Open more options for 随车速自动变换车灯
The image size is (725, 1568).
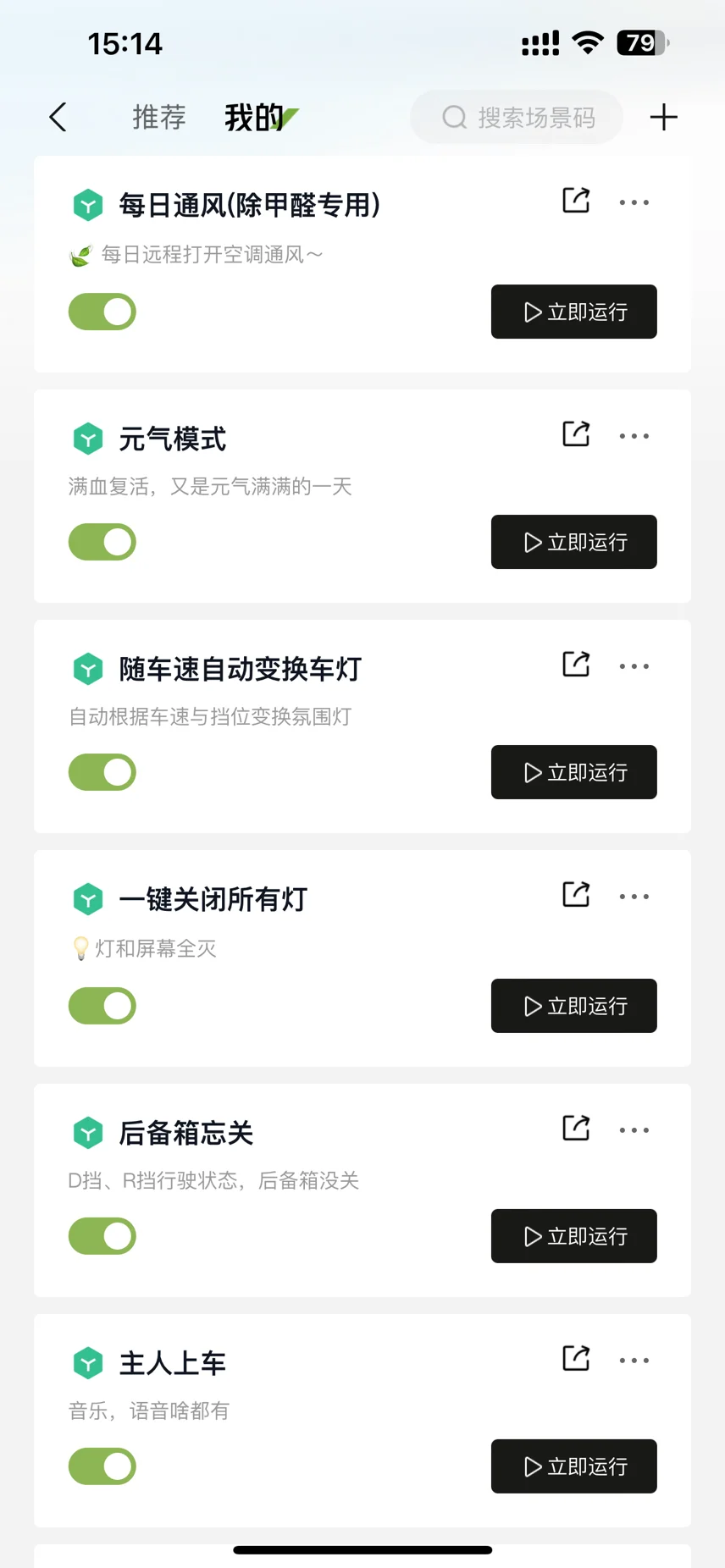(634, 666)
